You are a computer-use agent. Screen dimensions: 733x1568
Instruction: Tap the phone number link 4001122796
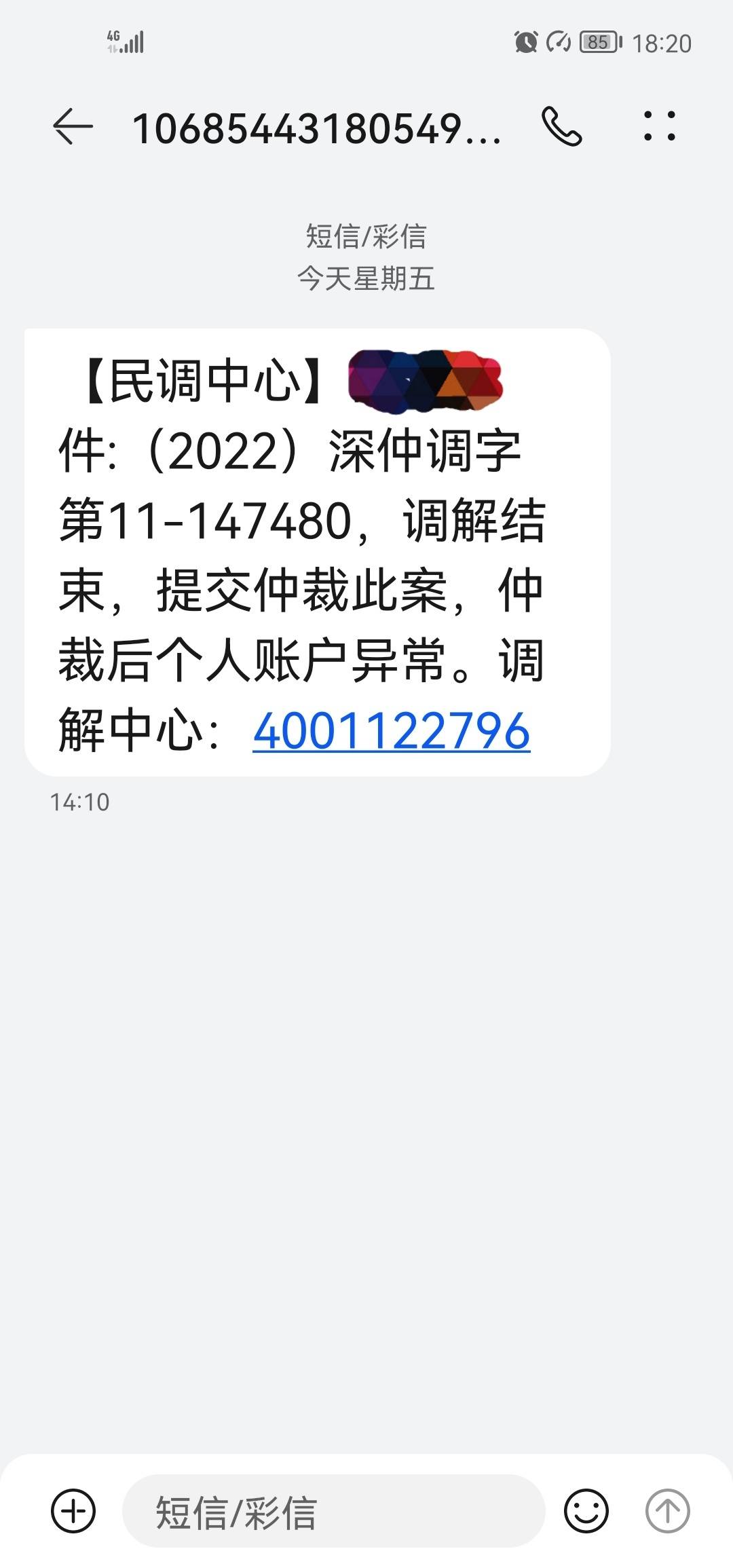click(x=391, y=732)
